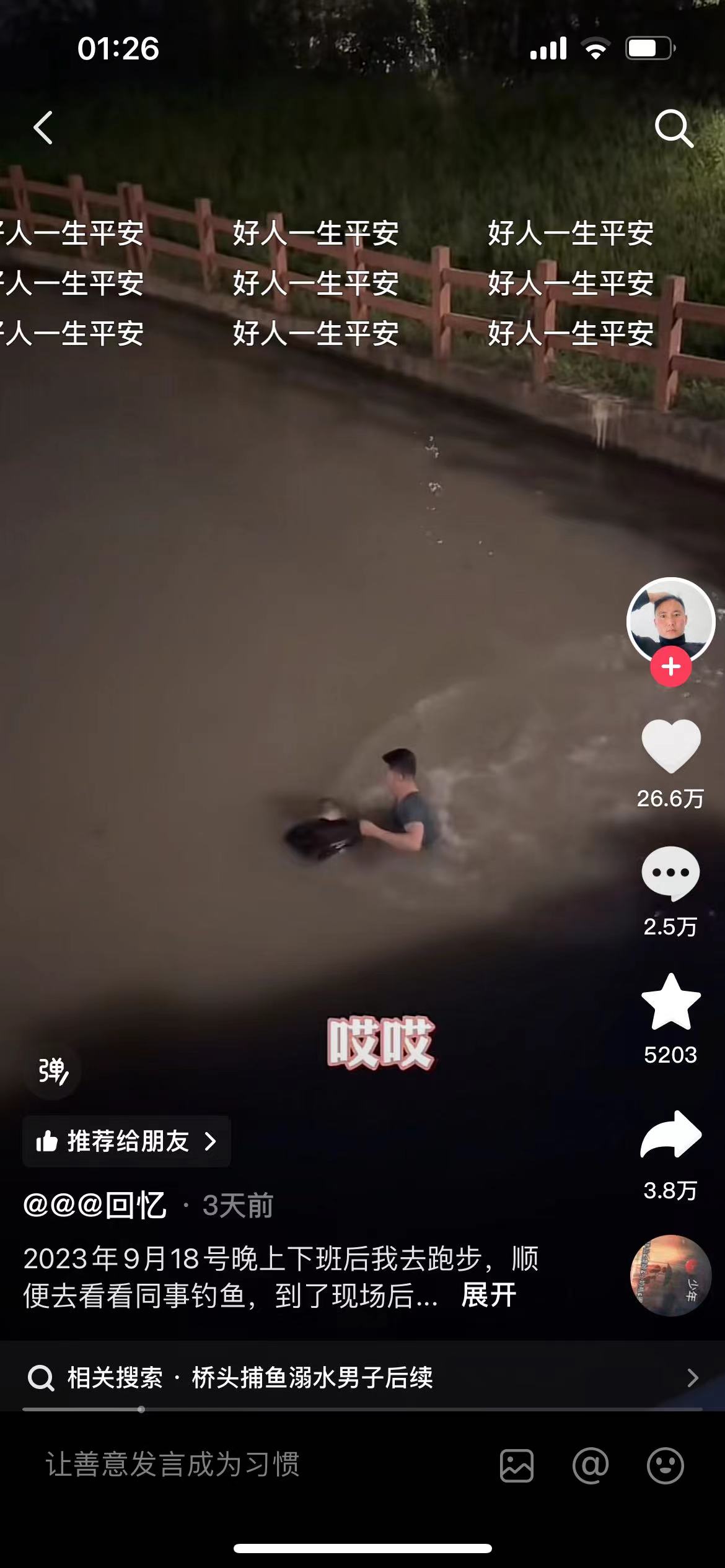Favorite this video with the star
The width and height of the screenshot is (725, 1568).
click(x=670, y=1001)
